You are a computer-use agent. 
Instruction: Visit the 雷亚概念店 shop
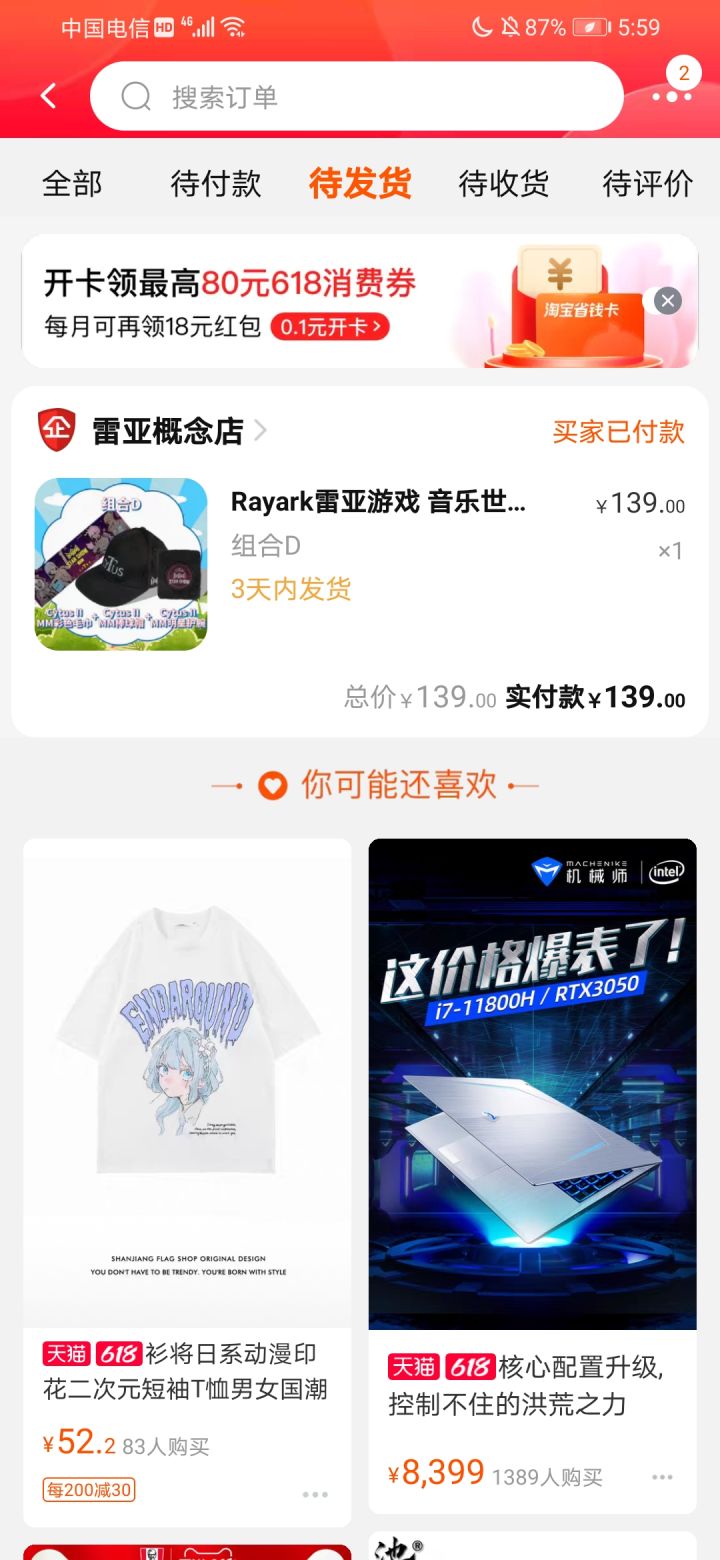pos(168,431)
